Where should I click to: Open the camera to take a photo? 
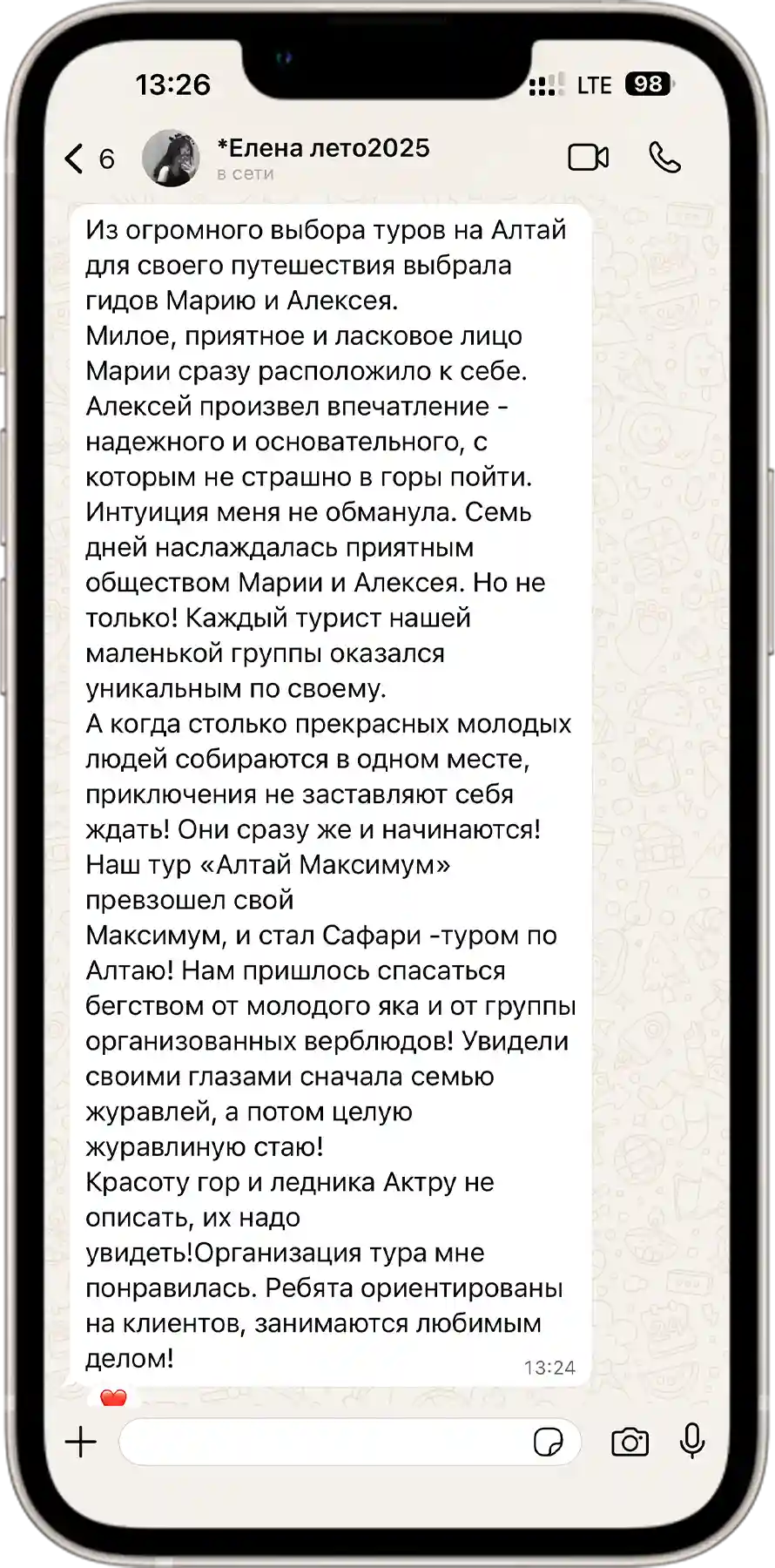point(630,1442)
